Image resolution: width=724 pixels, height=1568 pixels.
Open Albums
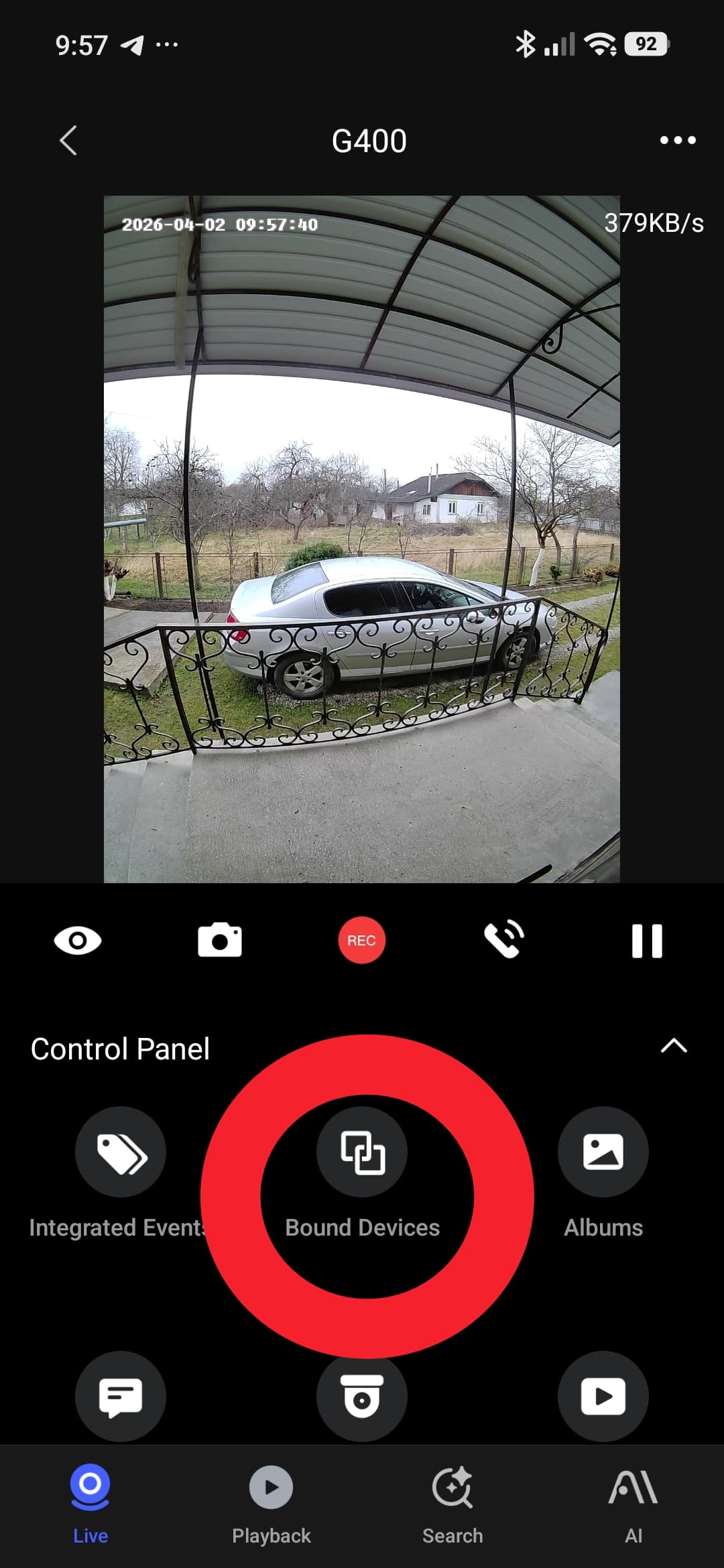tap(603, 1153)
